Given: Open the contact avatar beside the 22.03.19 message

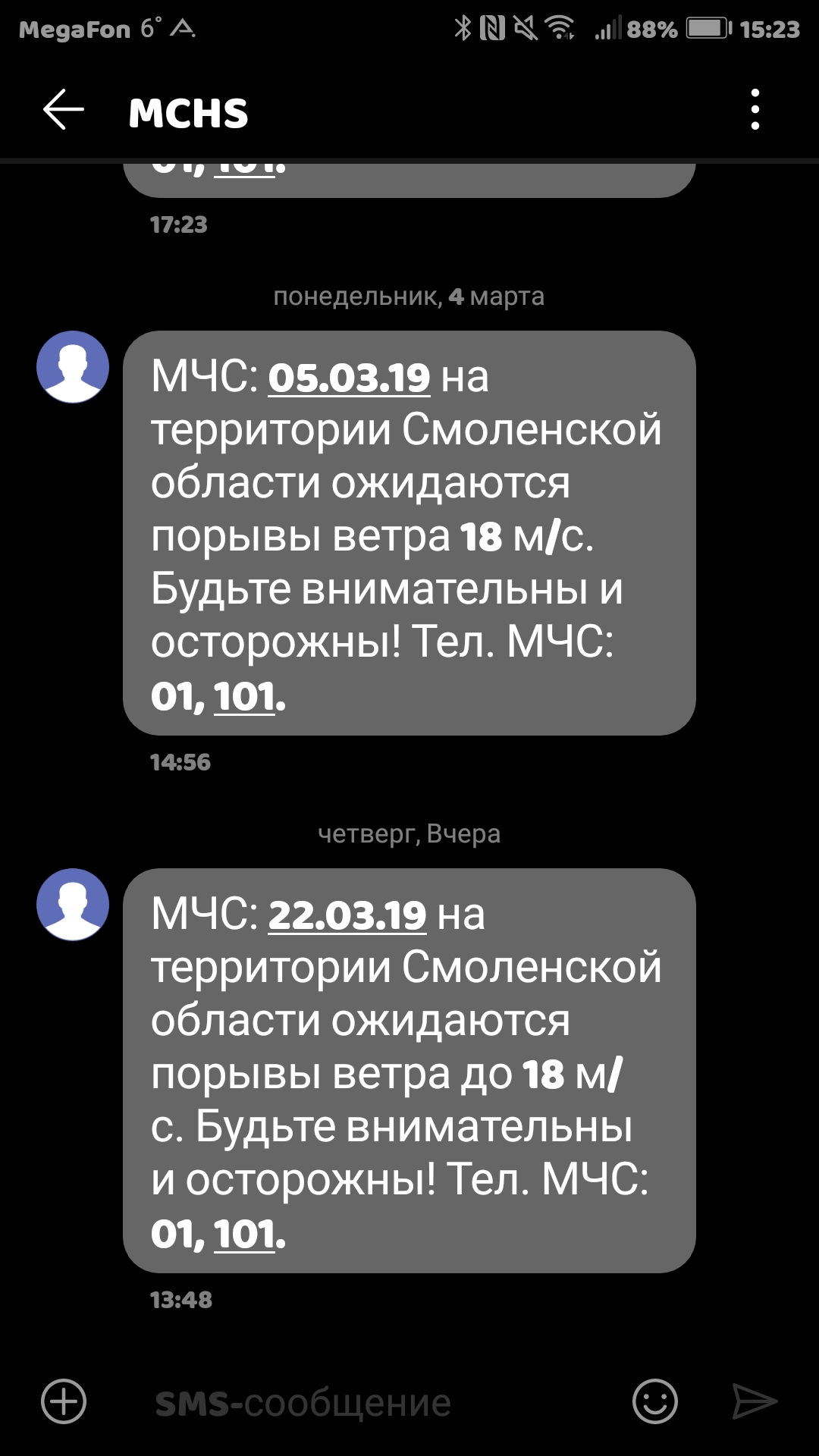Looking at the screenshot, I should tap(73, 905).
